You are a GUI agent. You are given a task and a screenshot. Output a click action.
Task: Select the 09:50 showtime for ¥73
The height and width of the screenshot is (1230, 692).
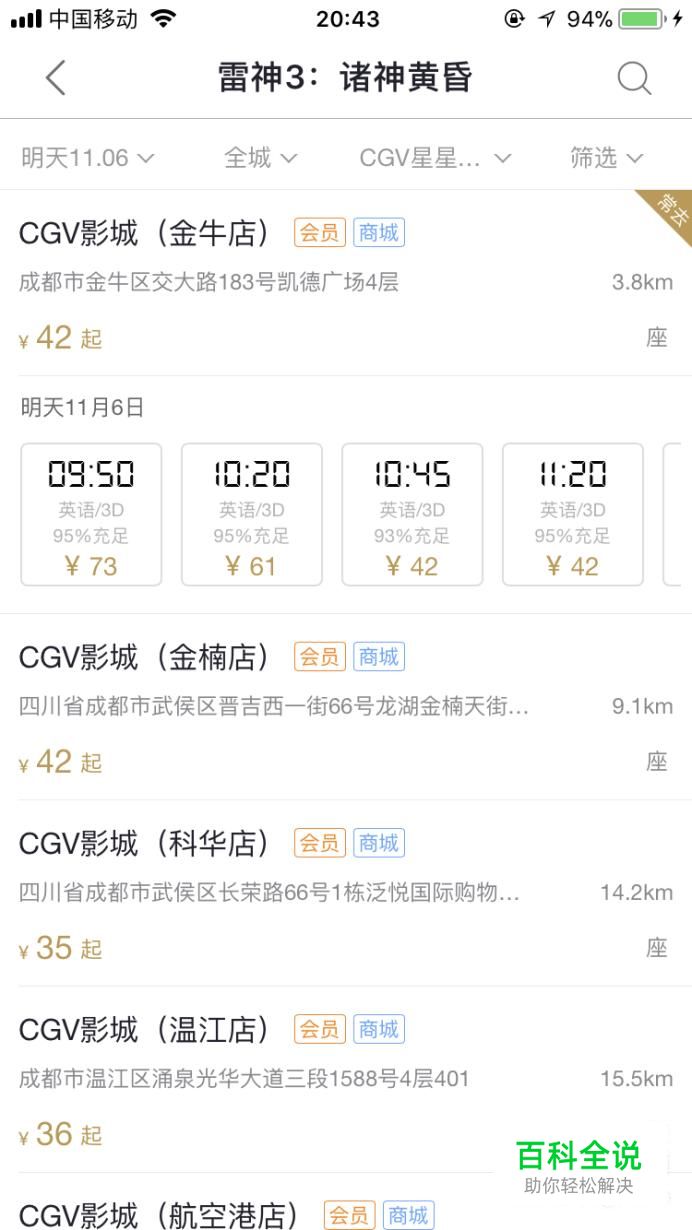pos(91,514)
